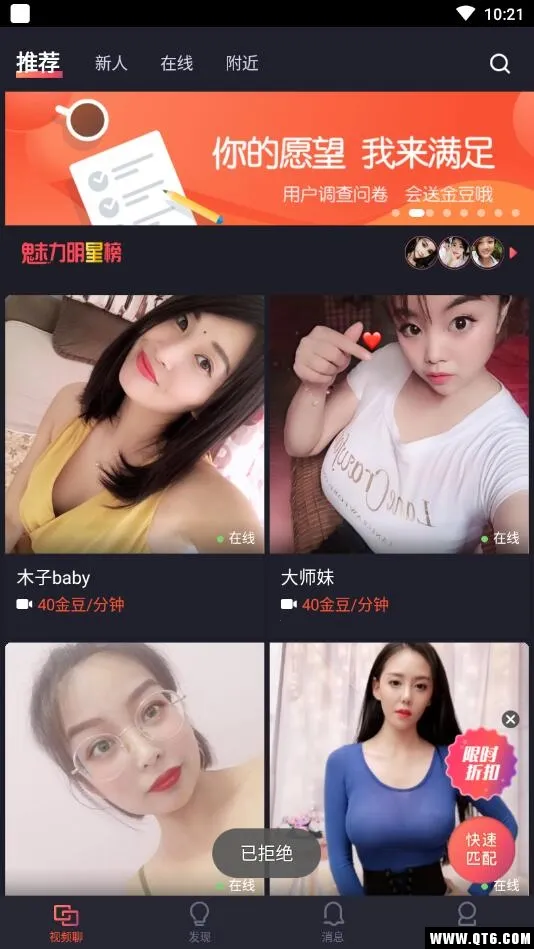Open the profile card with round glasses
The height and width of the screenshot is (949, 534).
(x=134, y=769)
